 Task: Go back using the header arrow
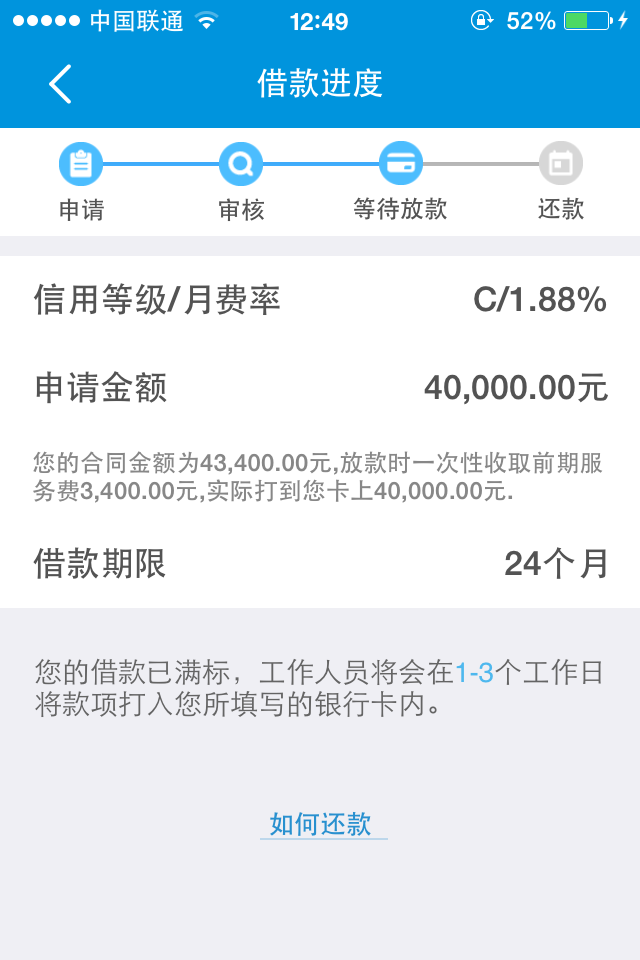click(60, 84)
